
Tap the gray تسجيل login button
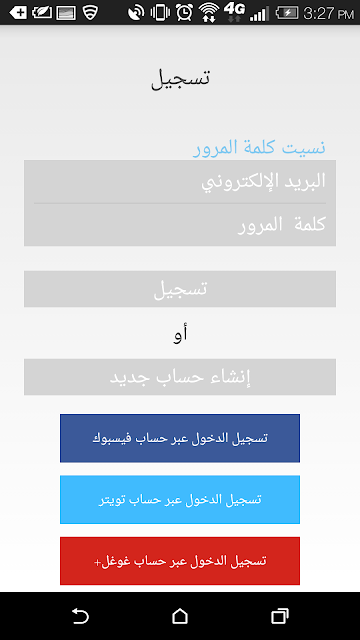coord(180,289)
